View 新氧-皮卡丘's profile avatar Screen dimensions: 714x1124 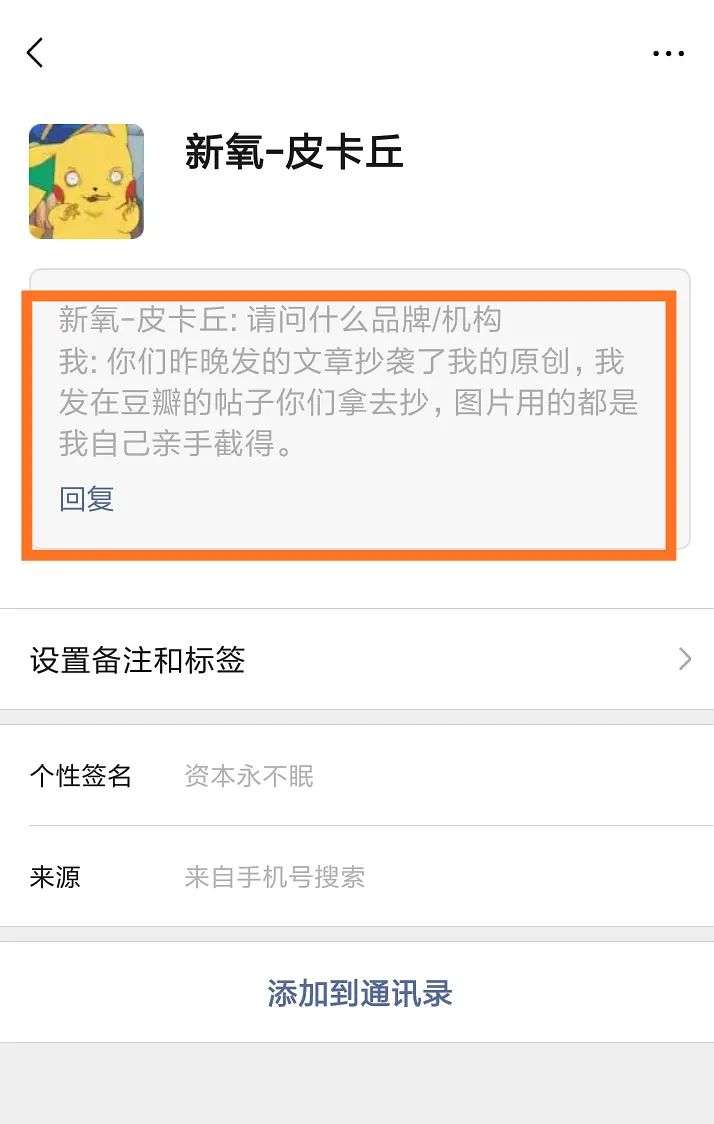[x=87, y=181]
